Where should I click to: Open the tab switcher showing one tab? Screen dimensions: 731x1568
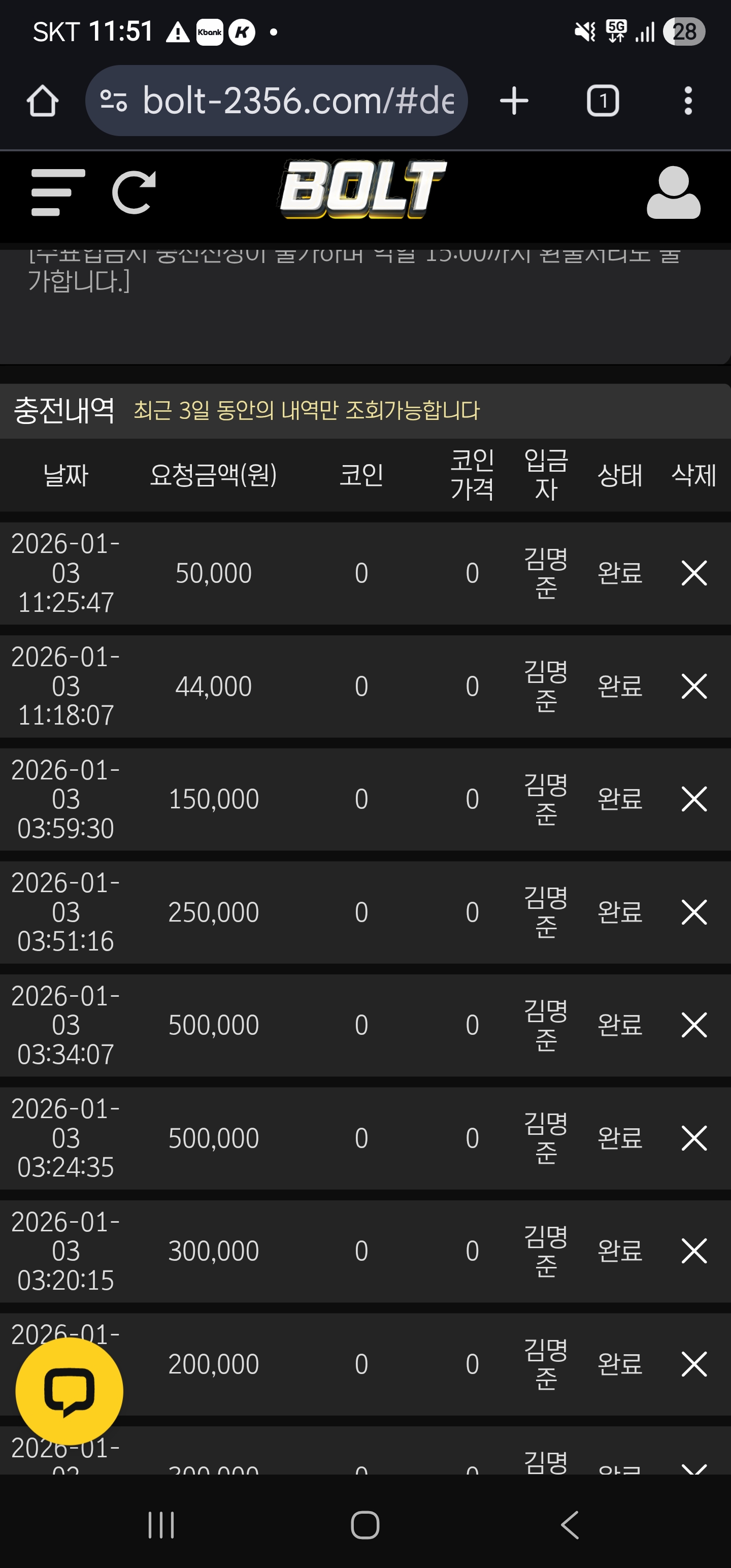pos(603,101)
